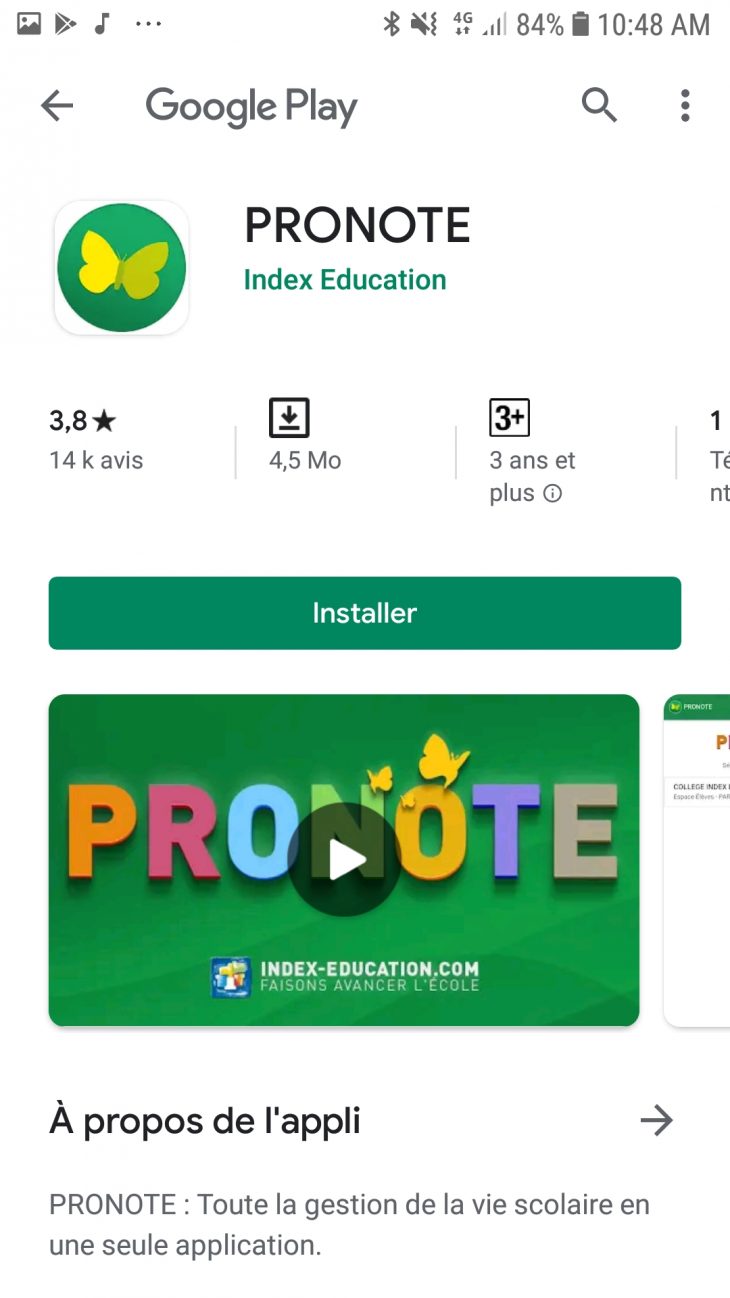Go back using the arrow icon

point(57,105)
